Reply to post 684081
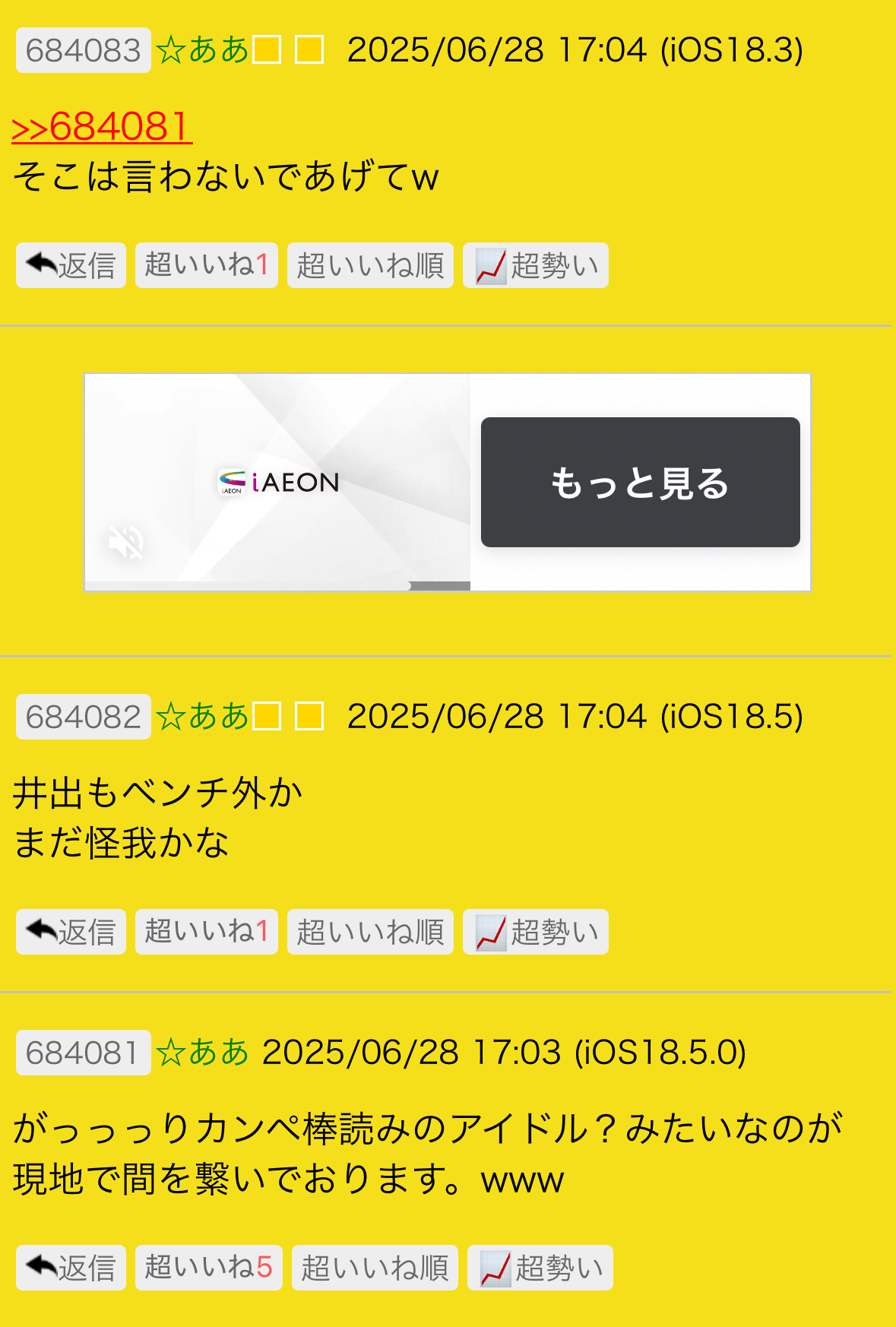896x1327 pixels. 71,1268
